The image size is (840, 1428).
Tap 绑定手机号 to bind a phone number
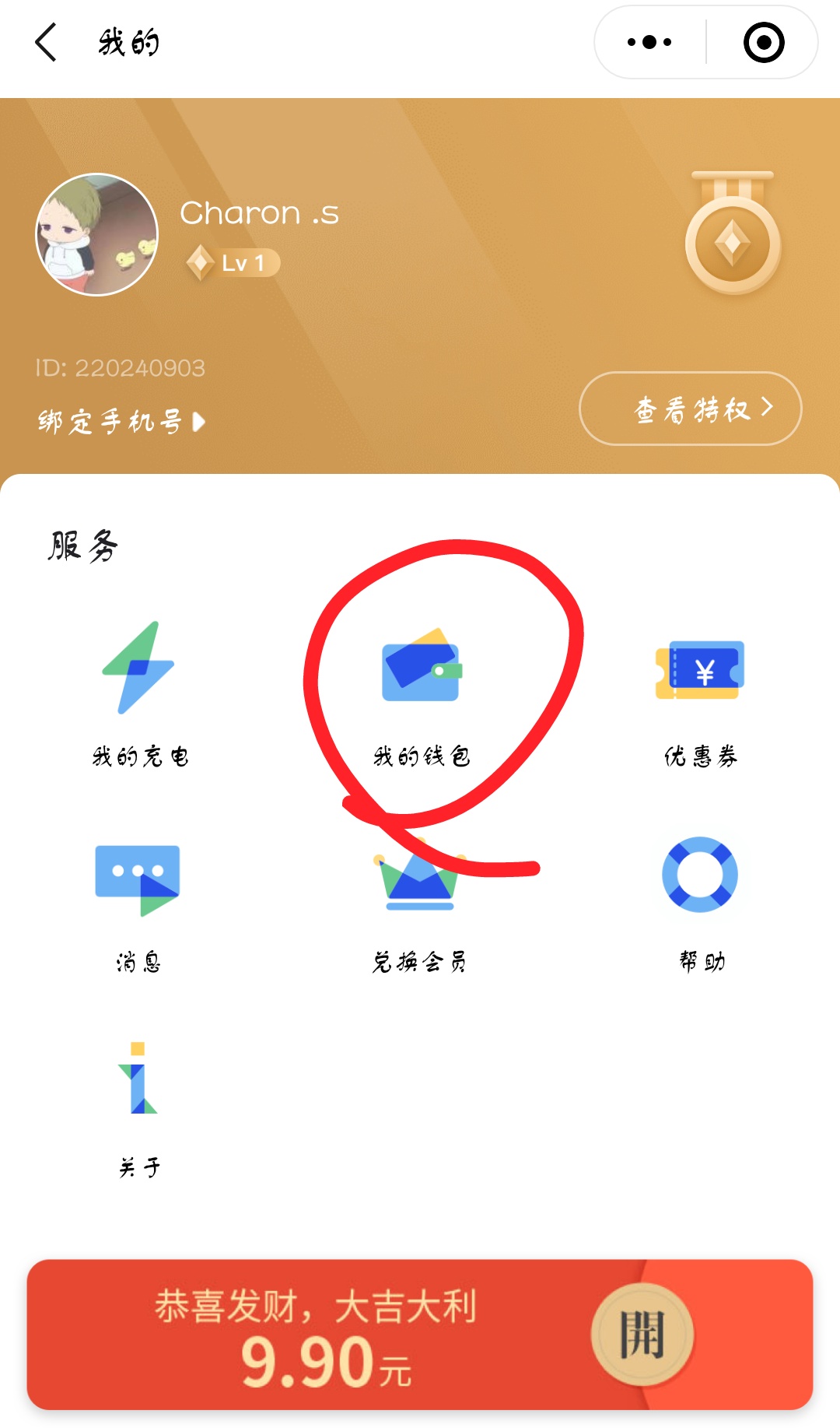pos(121,422)
